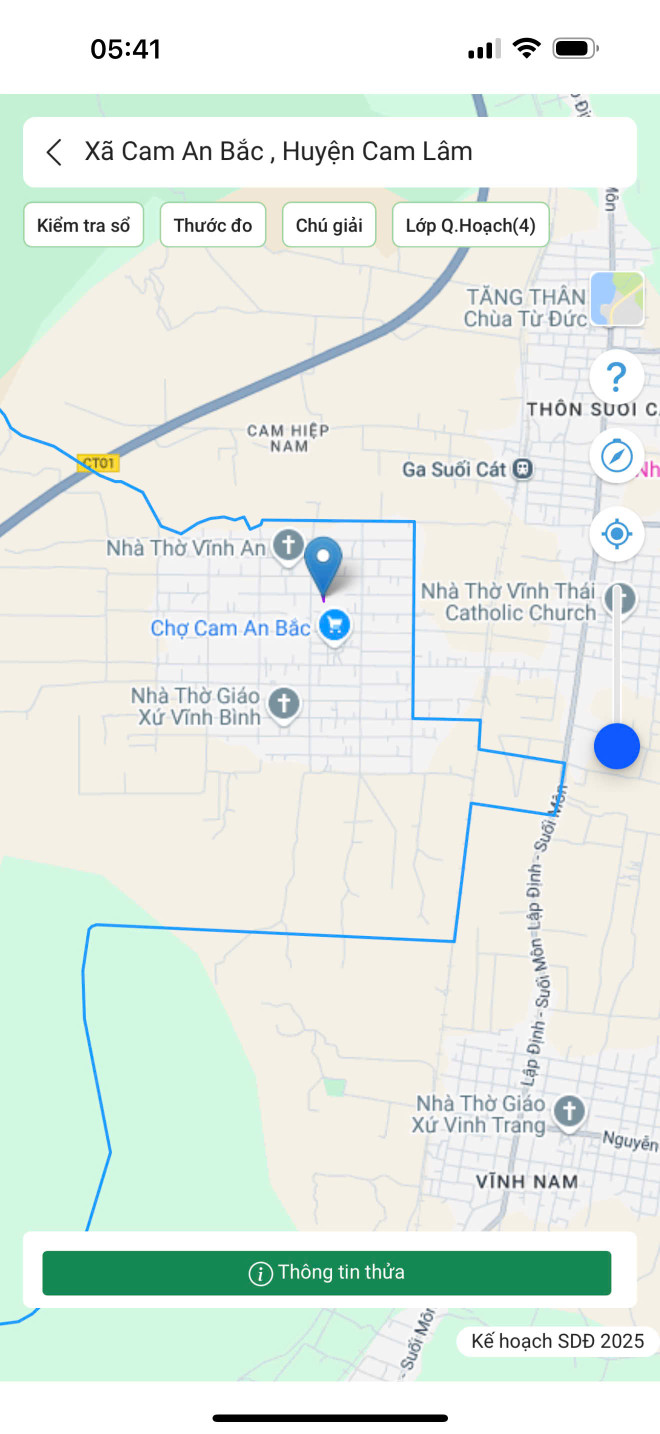Open the help question mark
The image size is (660, 1434).
tap(617, 378)
